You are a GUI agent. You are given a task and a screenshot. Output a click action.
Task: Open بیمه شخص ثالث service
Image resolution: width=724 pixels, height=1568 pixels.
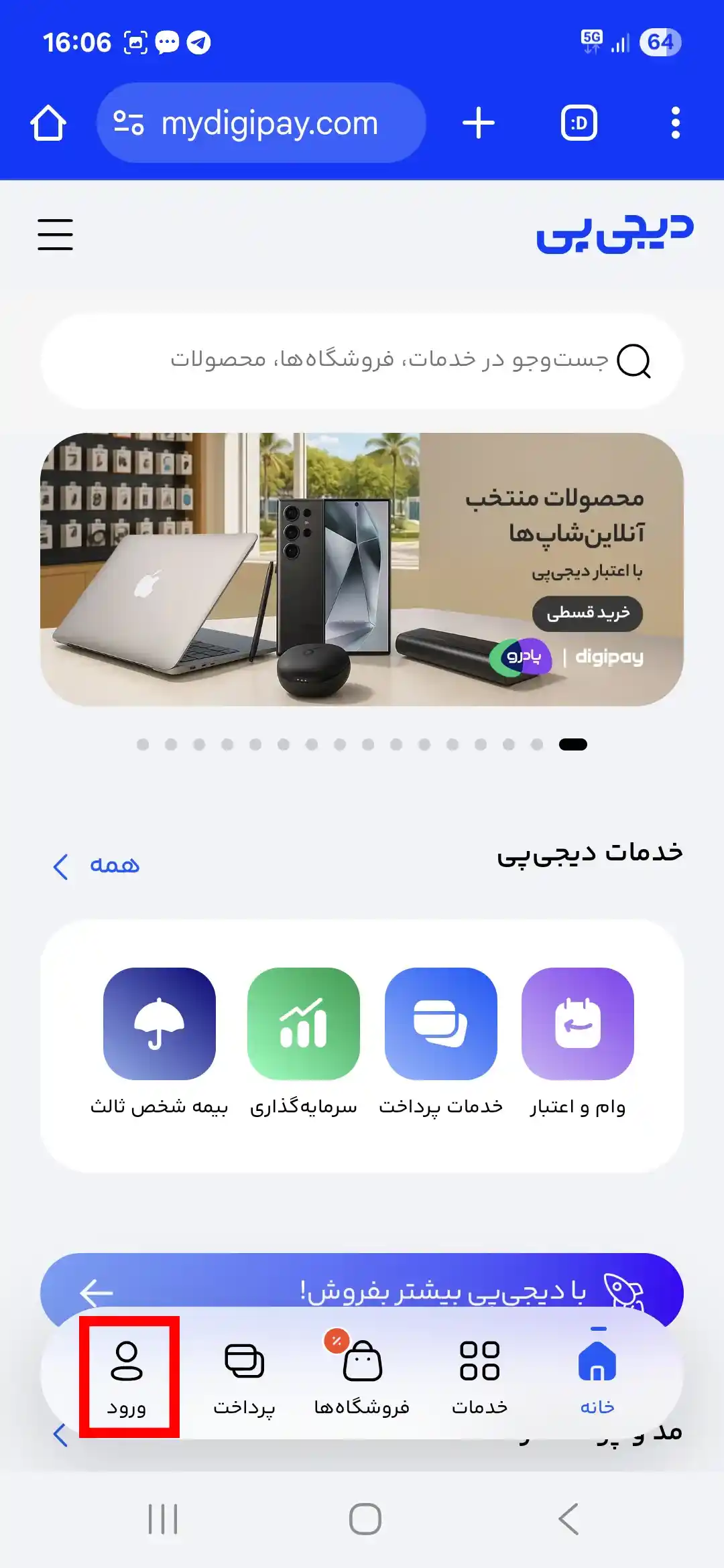160,1042
